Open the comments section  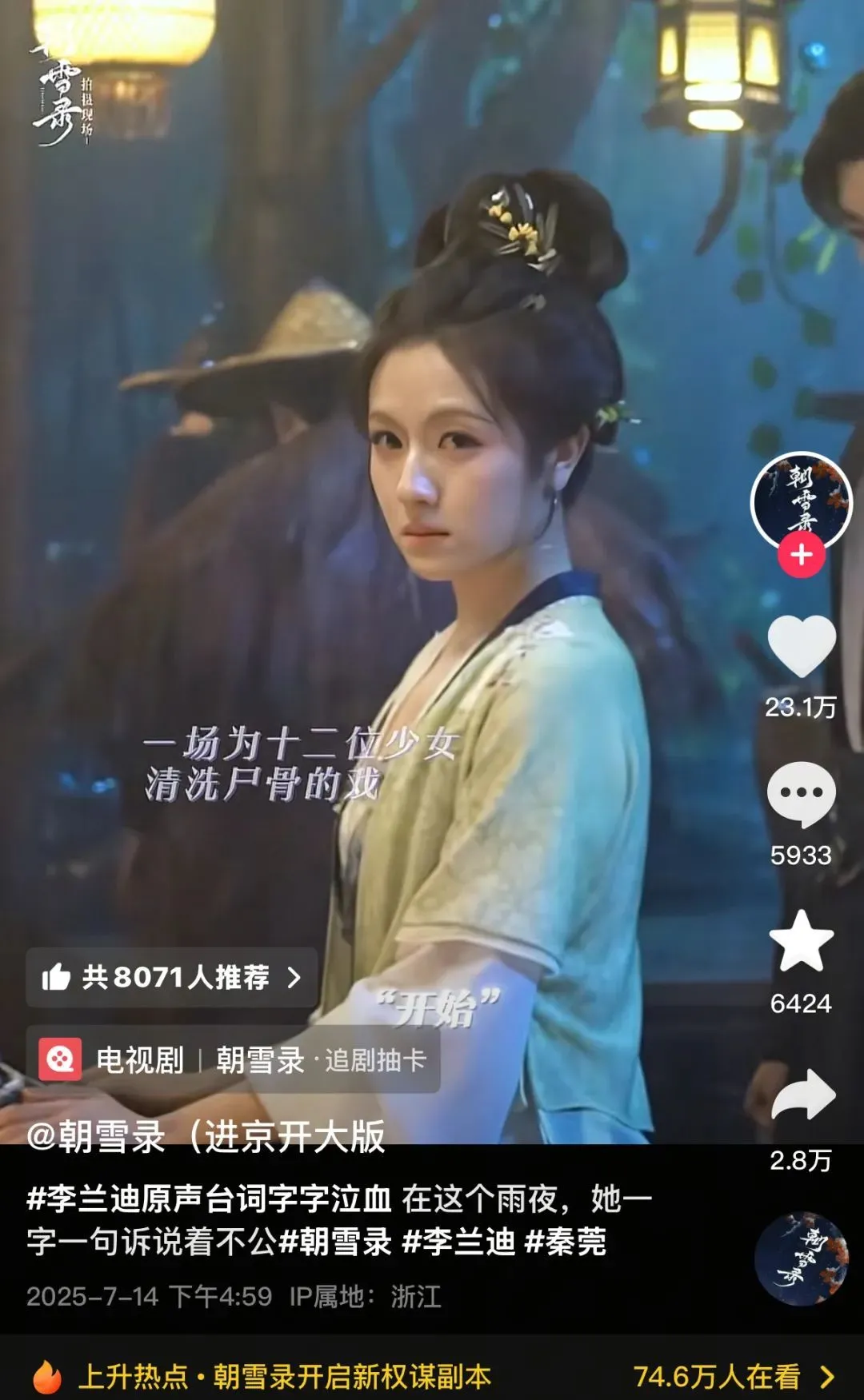tap(801, 794)
